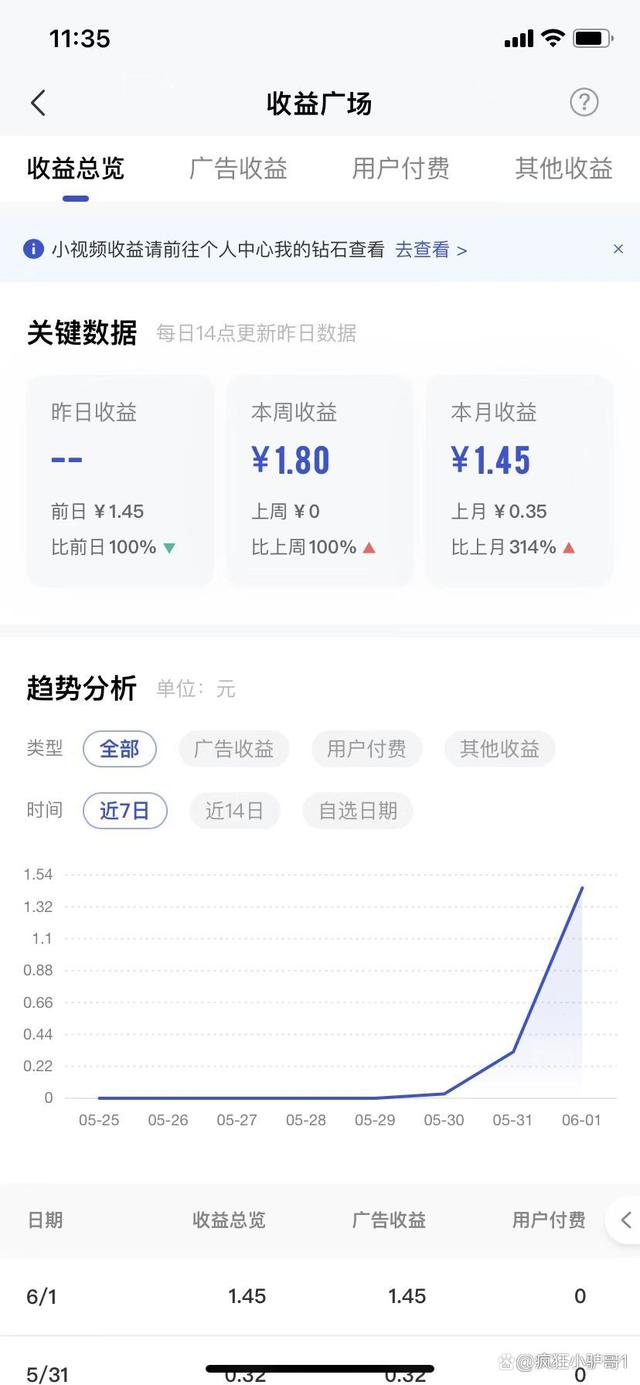Viewport: 640px width, 1385px height.
Task: Choose the 近7日 time range
Action: tap(124, 811)
